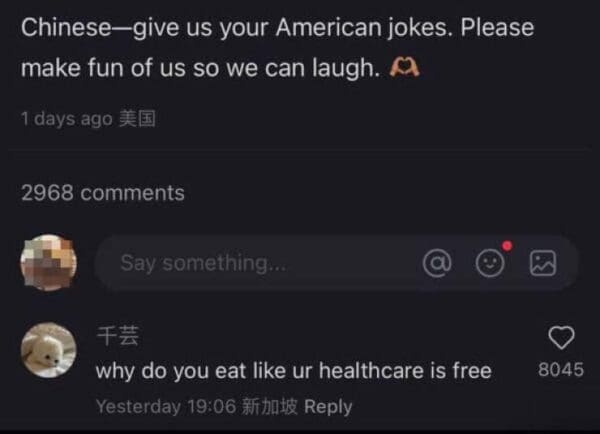Viewport: 600px width, 434px height.
Task: Like 千芸's healthcare comment
Action: (x=562, y=340)
